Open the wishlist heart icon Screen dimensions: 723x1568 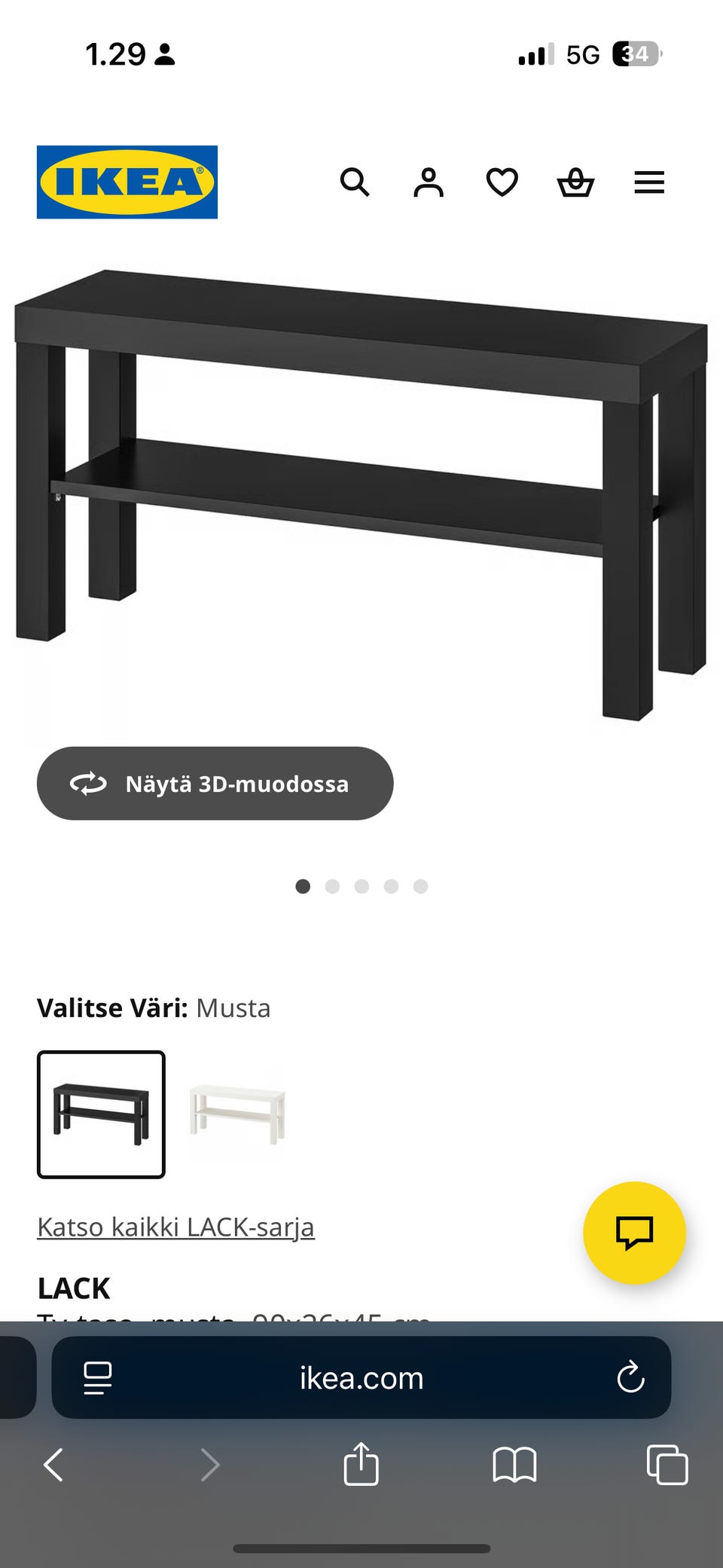501,183
